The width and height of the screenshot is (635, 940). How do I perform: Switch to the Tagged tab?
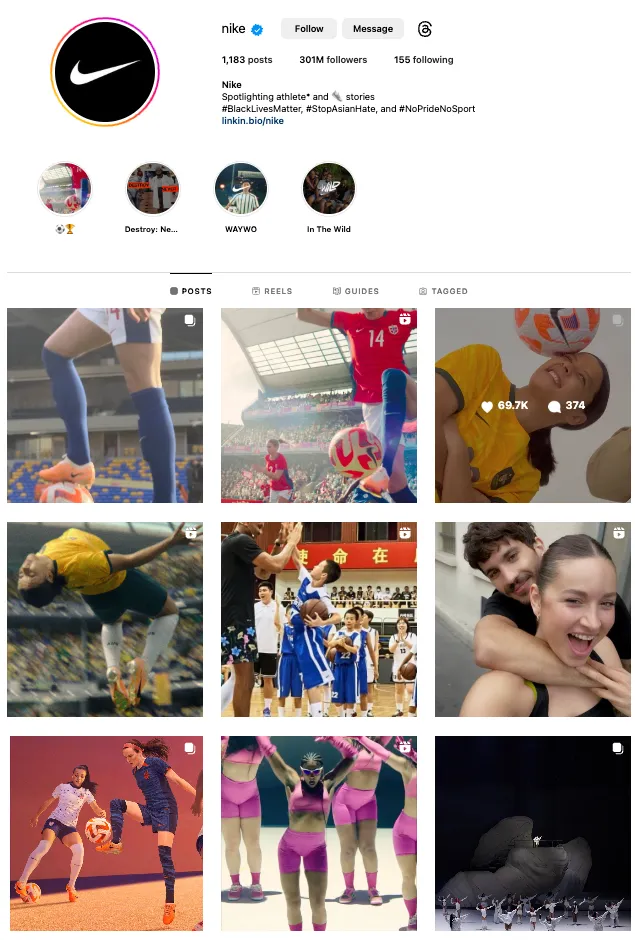[x=443, y=291]
